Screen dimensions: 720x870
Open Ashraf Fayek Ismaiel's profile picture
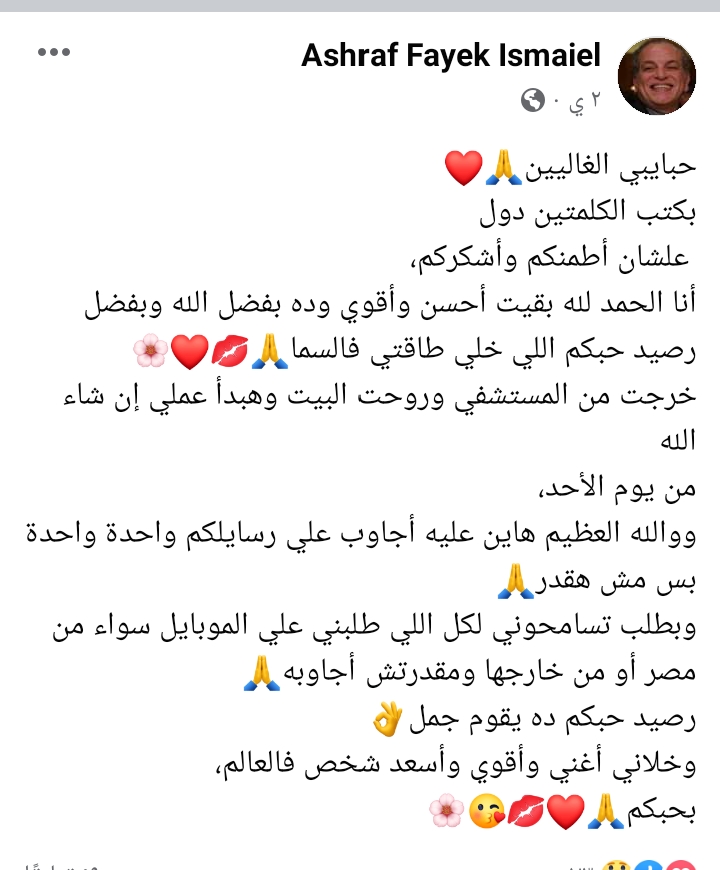pyautogui.click(x=657, y=77)
